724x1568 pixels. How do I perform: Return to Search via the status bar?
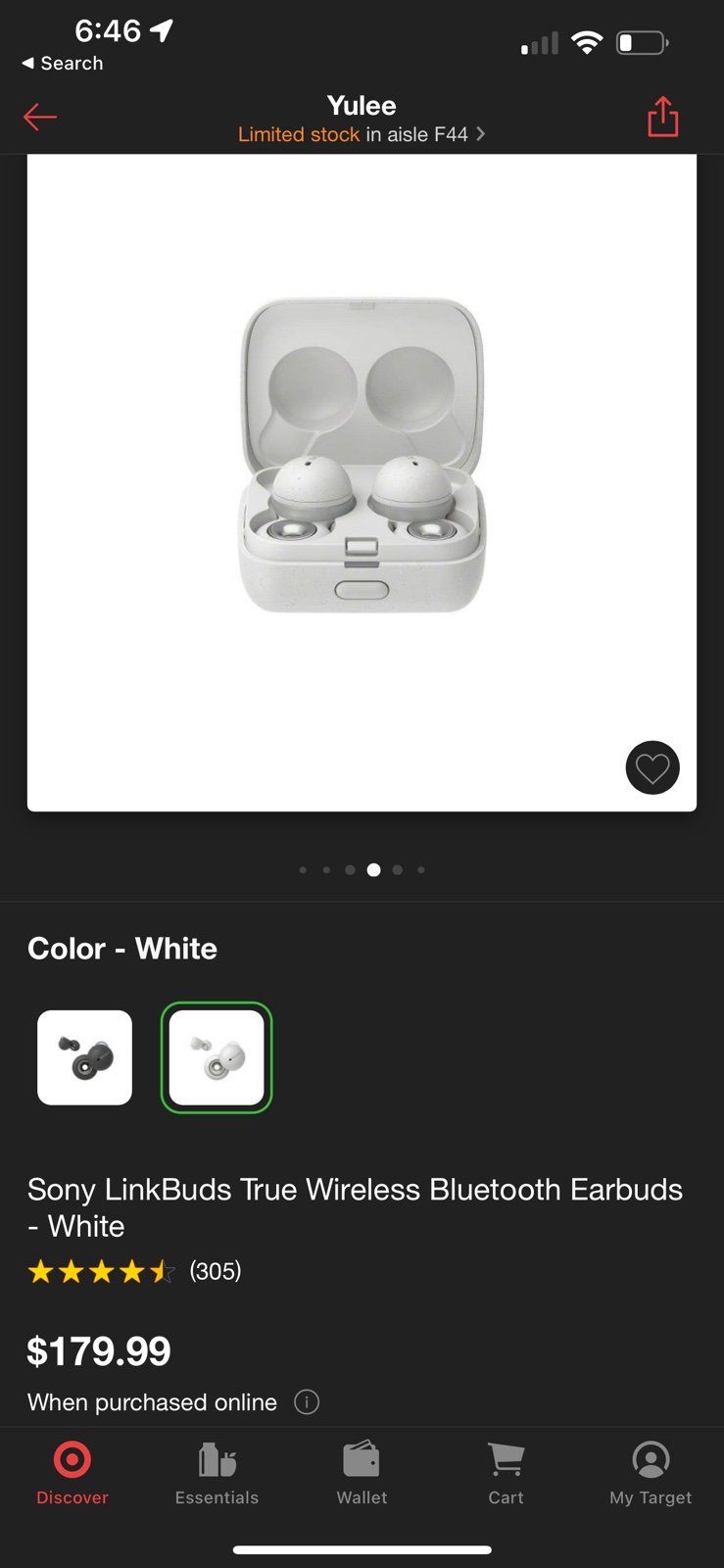tap(62, 63)
